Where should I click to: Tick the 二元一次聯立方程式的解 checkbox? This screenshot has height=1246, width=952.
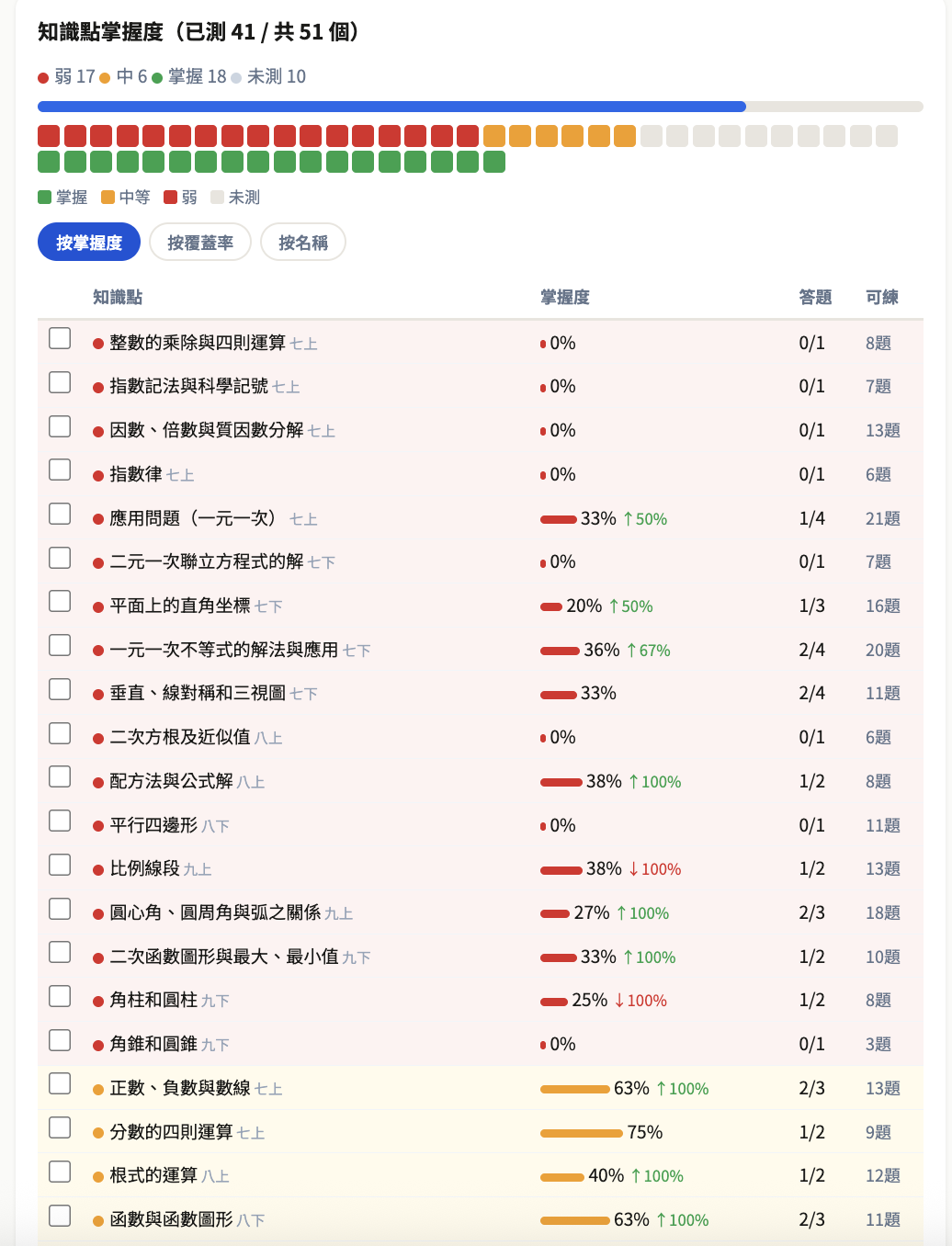(60, 558)
